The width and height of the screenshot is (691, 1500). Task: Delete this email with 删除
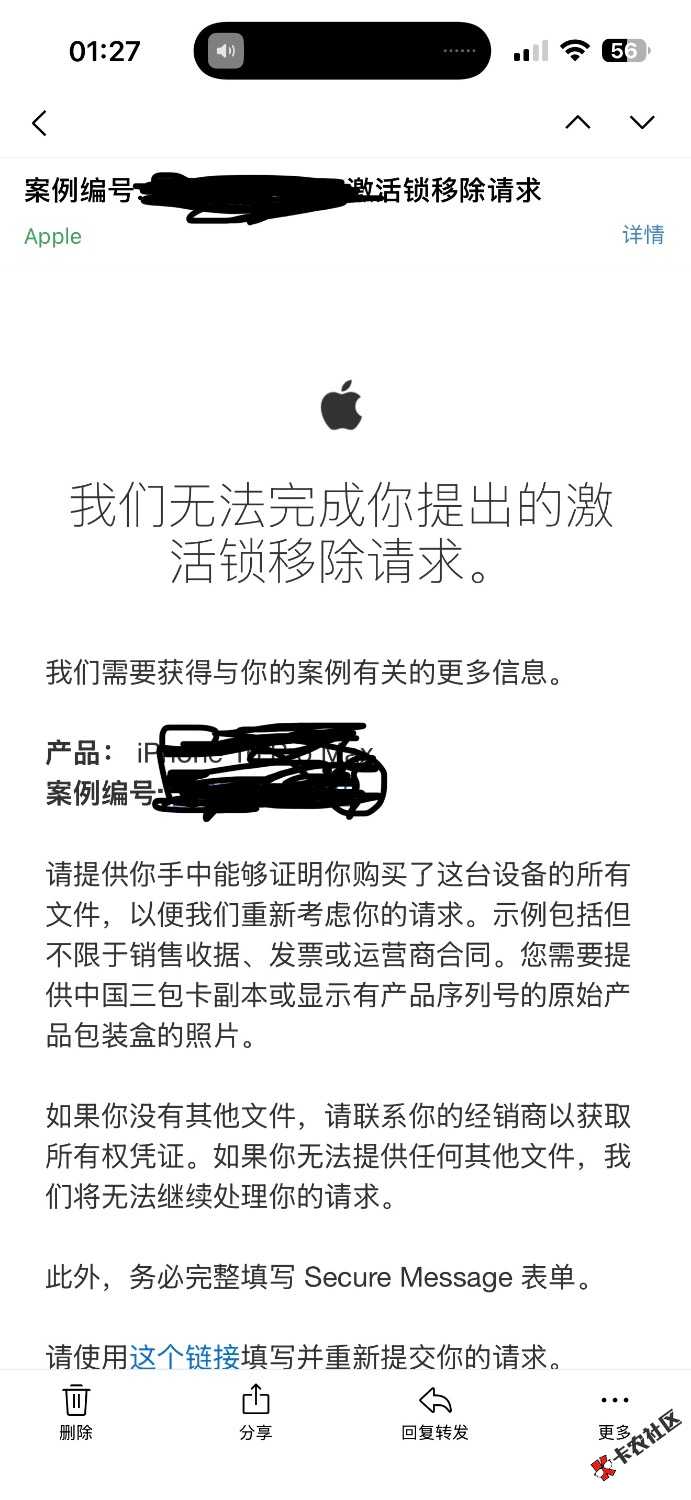[76, 1411]
